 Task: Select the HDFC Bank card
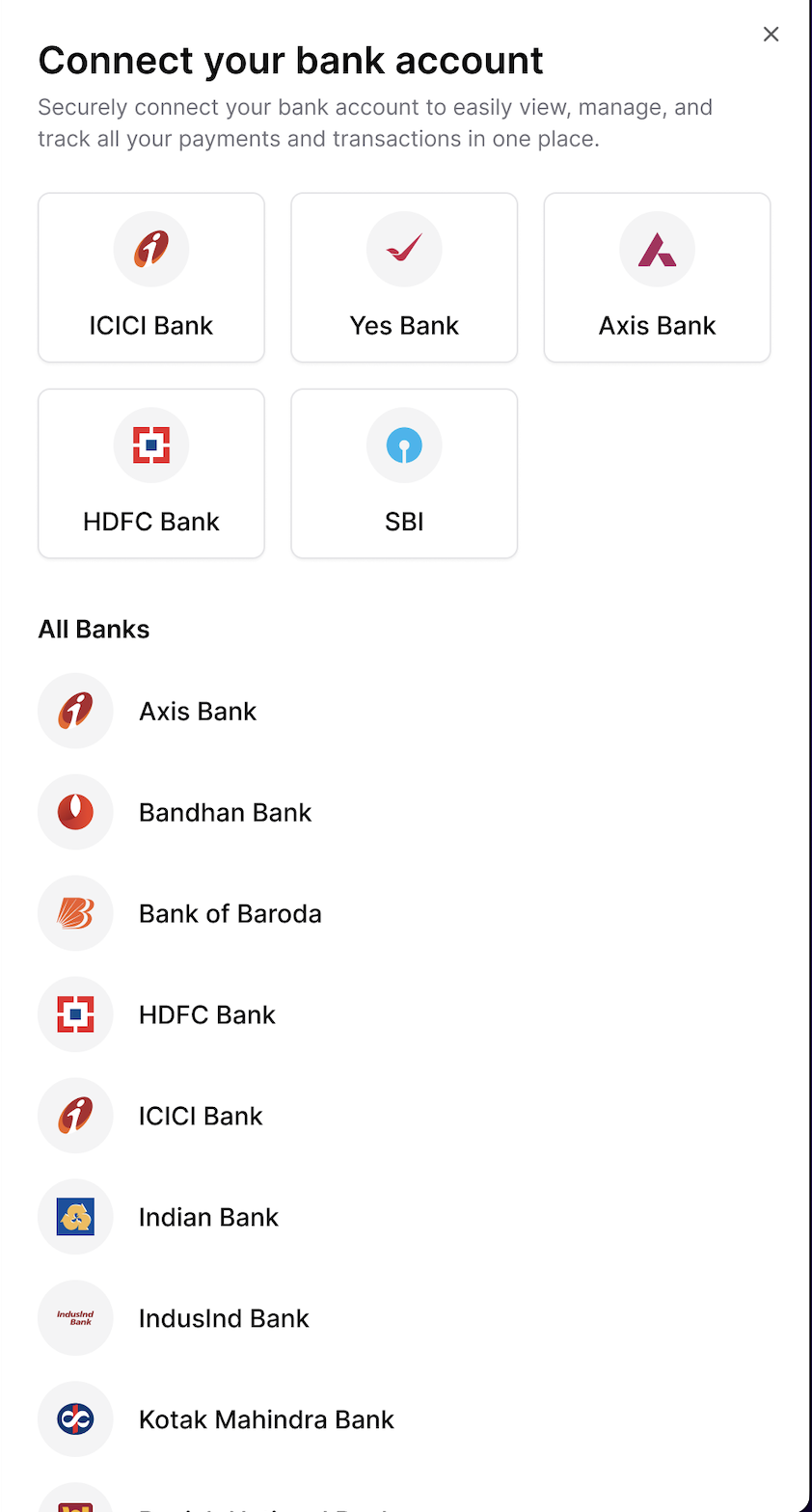coord(151,473)
